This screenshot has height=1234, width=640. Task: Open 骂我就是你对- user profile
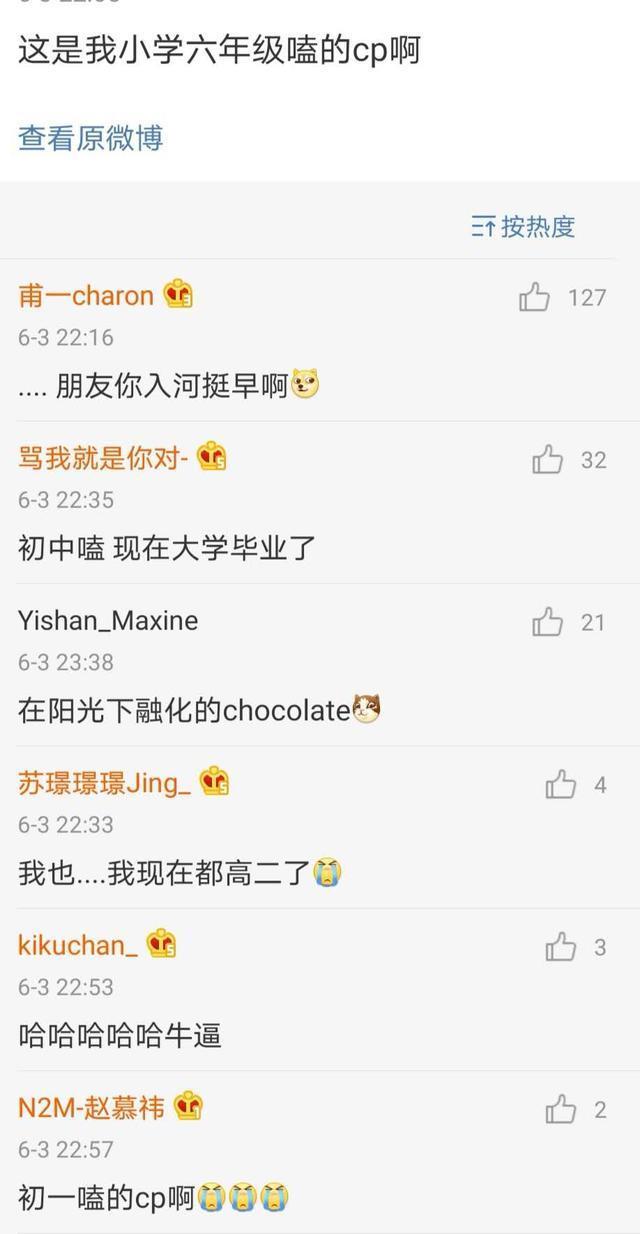(x=103, y=459)
